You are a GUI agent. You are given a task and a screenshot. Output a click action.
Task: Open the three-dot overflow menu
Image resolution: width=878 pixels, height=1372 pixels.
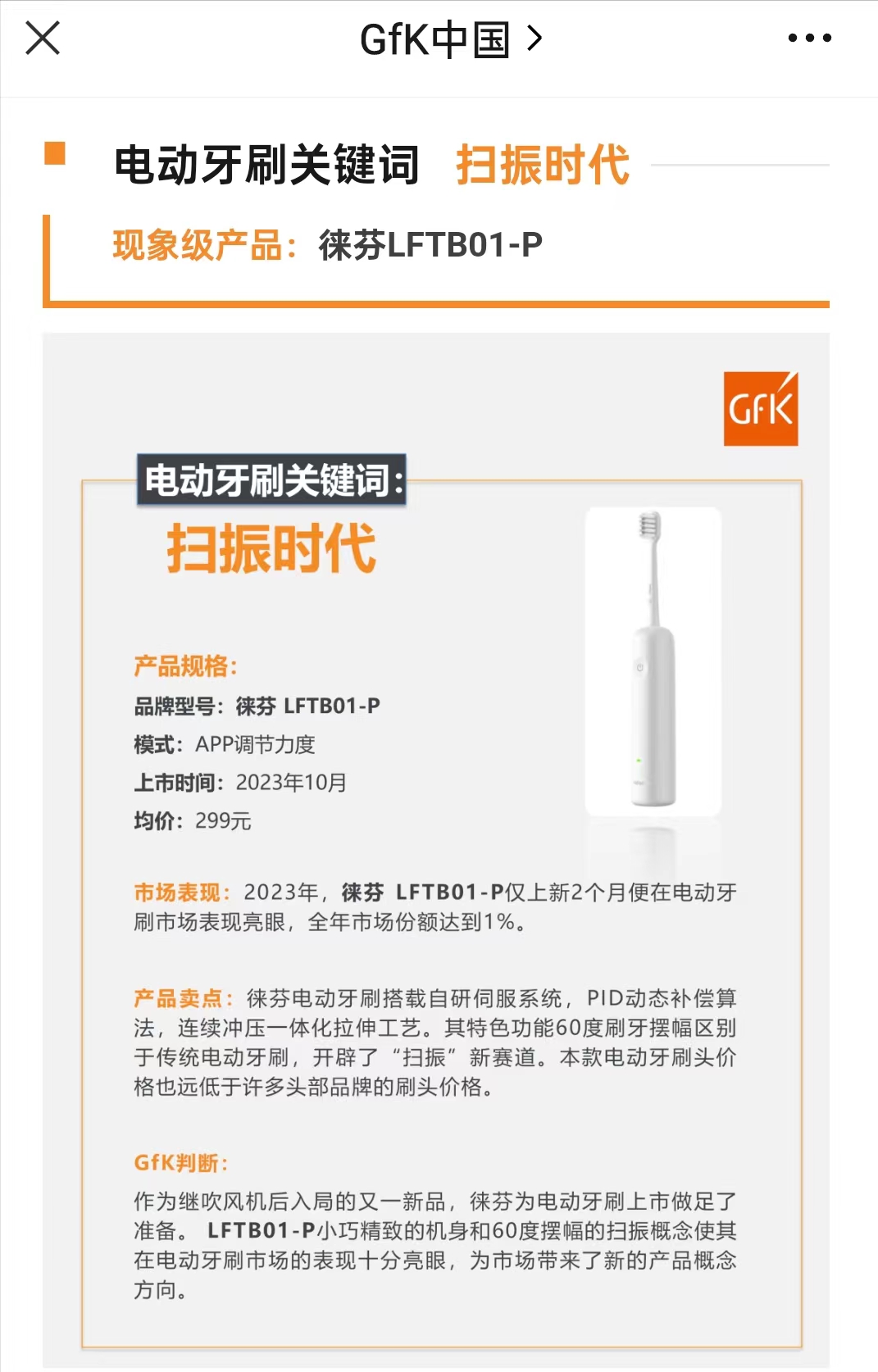pyautogui.click(x=809, y=38)
